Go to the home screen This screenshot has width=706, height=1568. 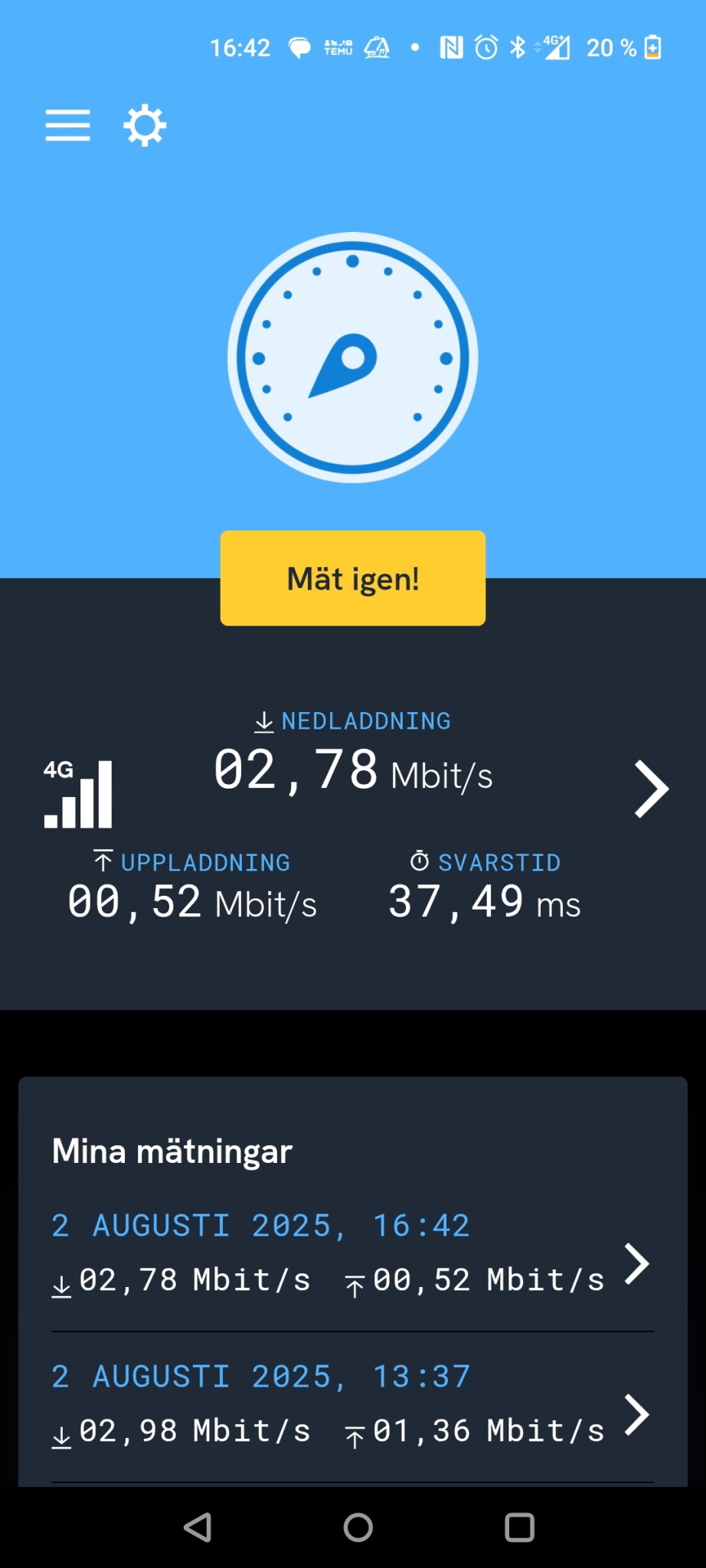click(x=358, y=1527)
